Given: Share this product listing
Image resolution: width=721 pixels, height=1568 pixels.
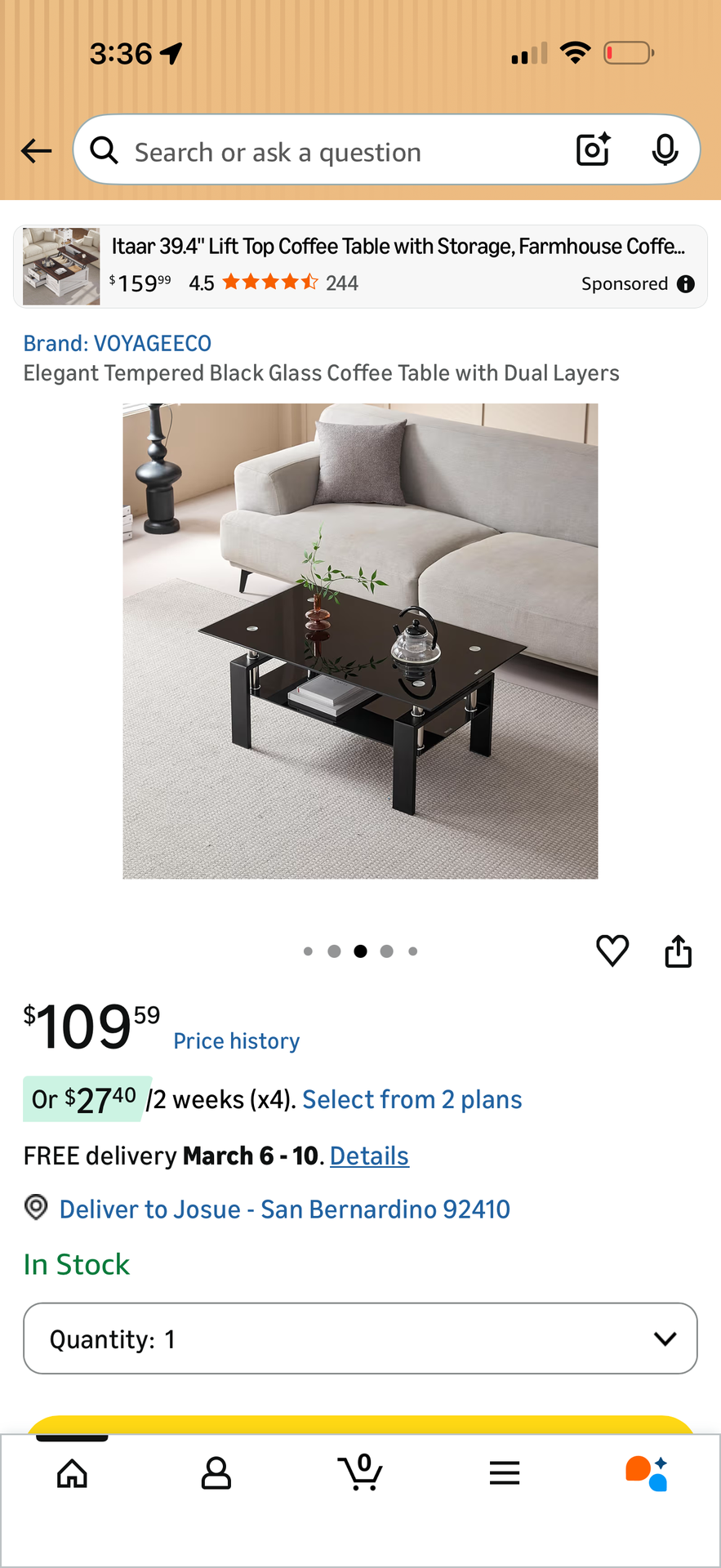Looking at the screenshot, I should pos(678,951).
